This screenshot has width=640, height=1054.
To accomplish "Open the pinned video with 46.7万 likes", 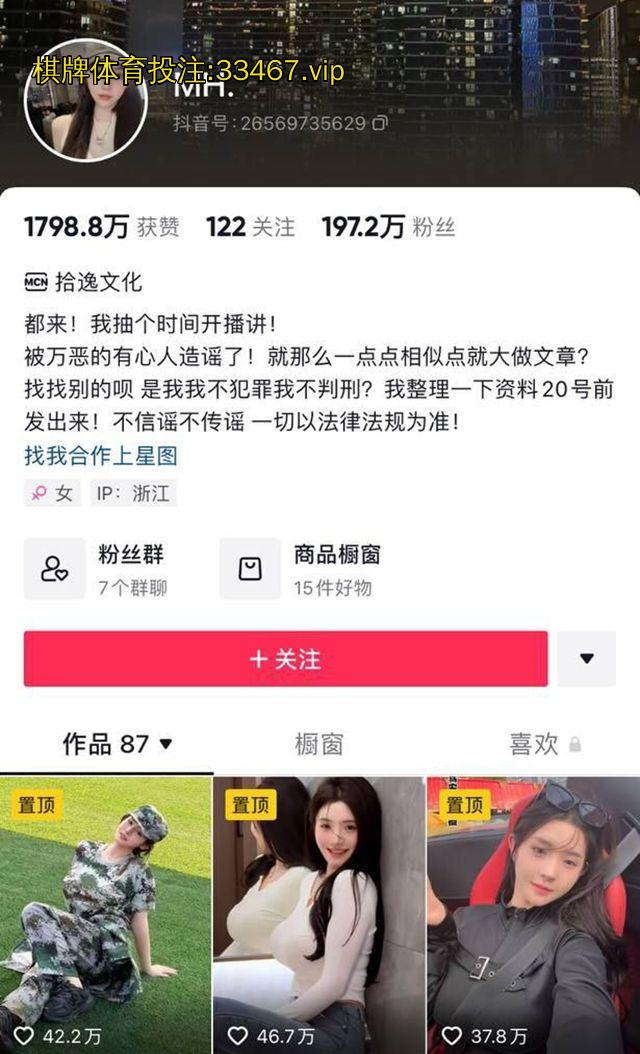I will (x=319, y=910).
